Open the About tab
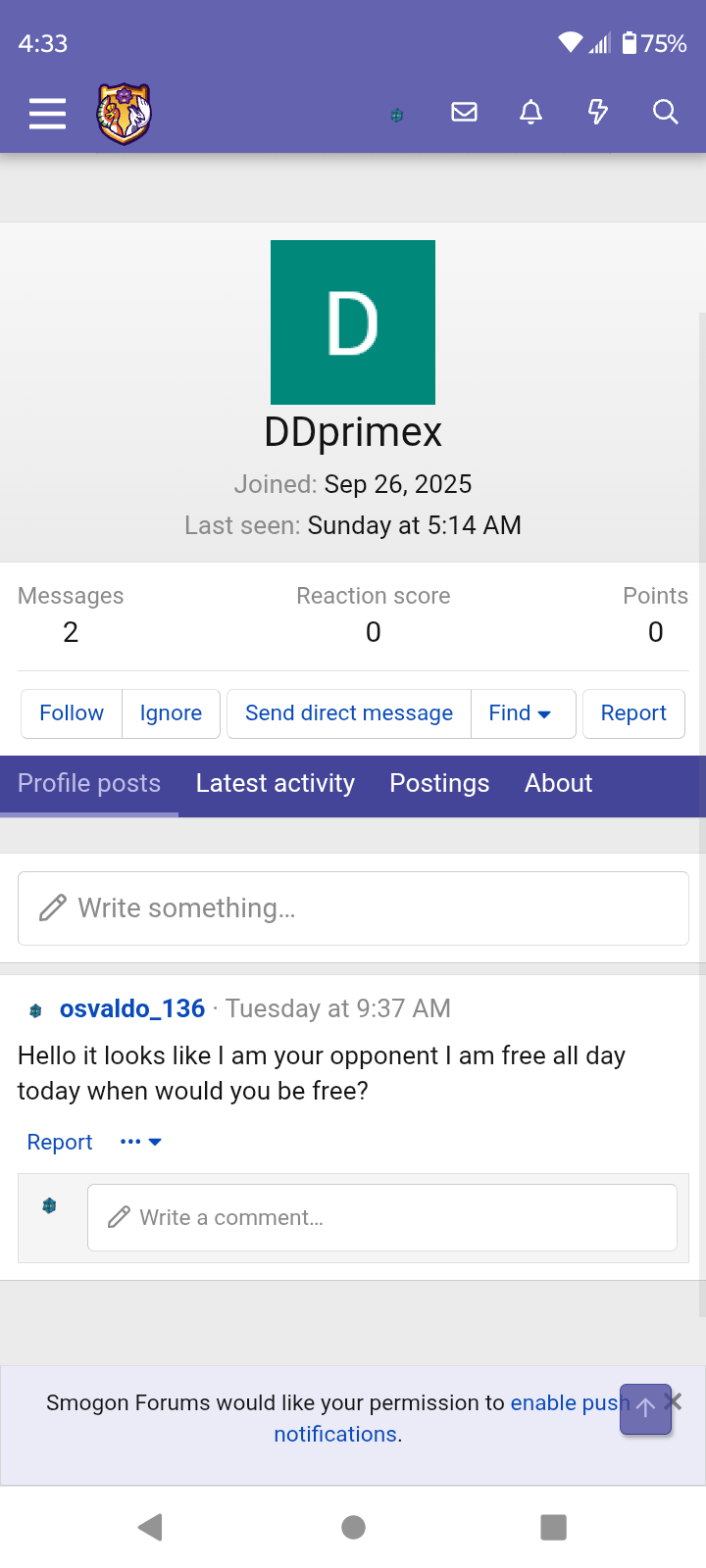 (x=558, y=784)
